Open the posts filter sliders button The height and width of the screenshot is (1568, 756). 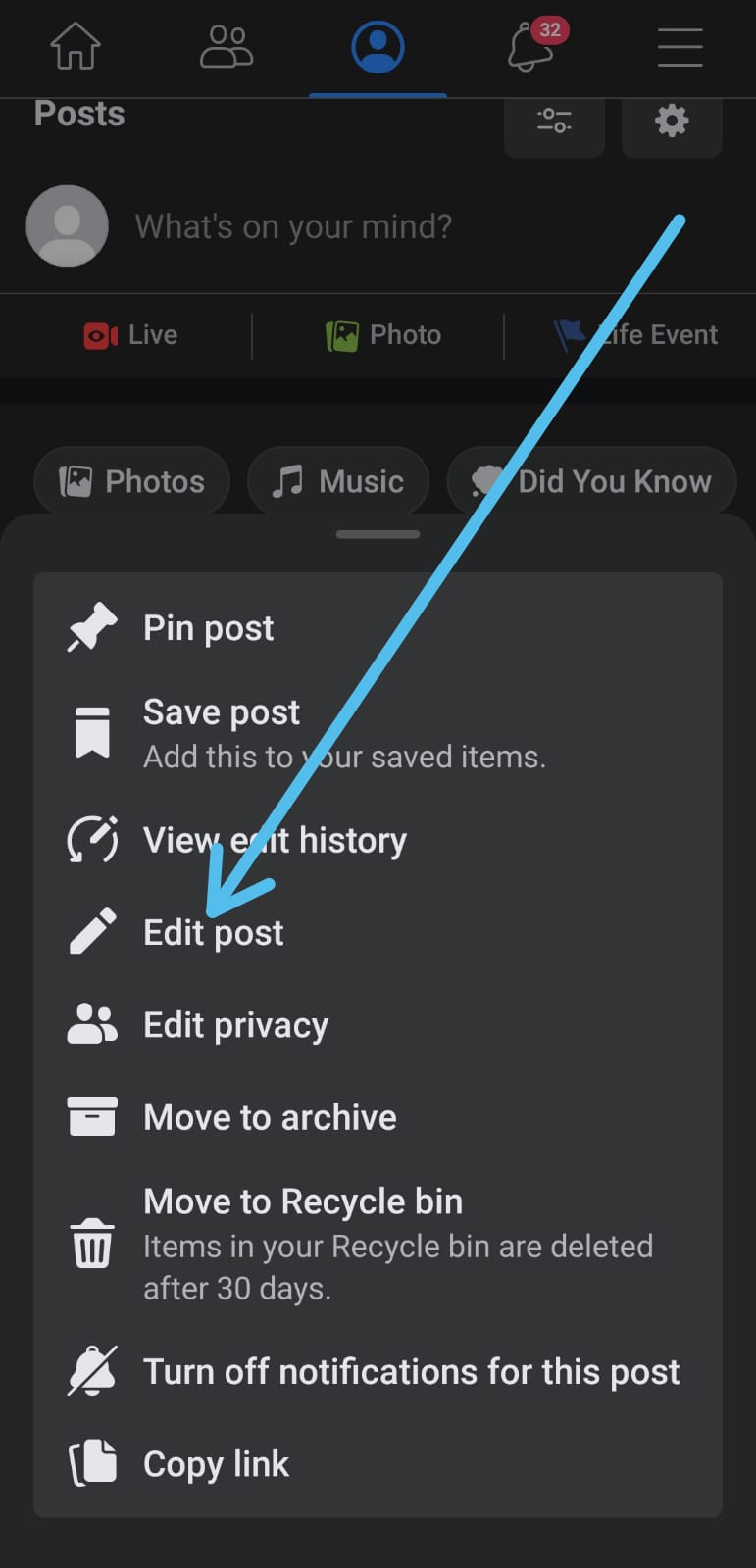(x=554, y=121)
